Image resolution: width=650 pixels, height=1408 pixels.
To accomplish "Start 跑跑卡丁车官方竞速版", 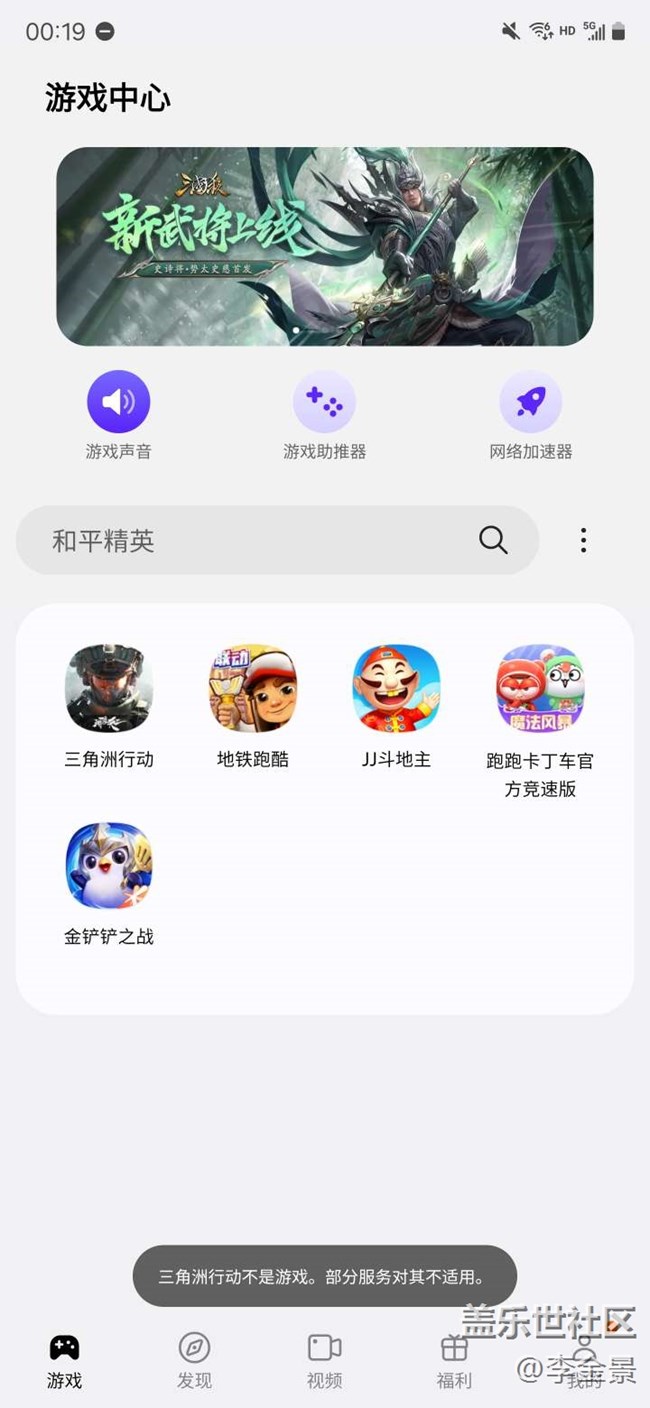I will pos(540,689).
